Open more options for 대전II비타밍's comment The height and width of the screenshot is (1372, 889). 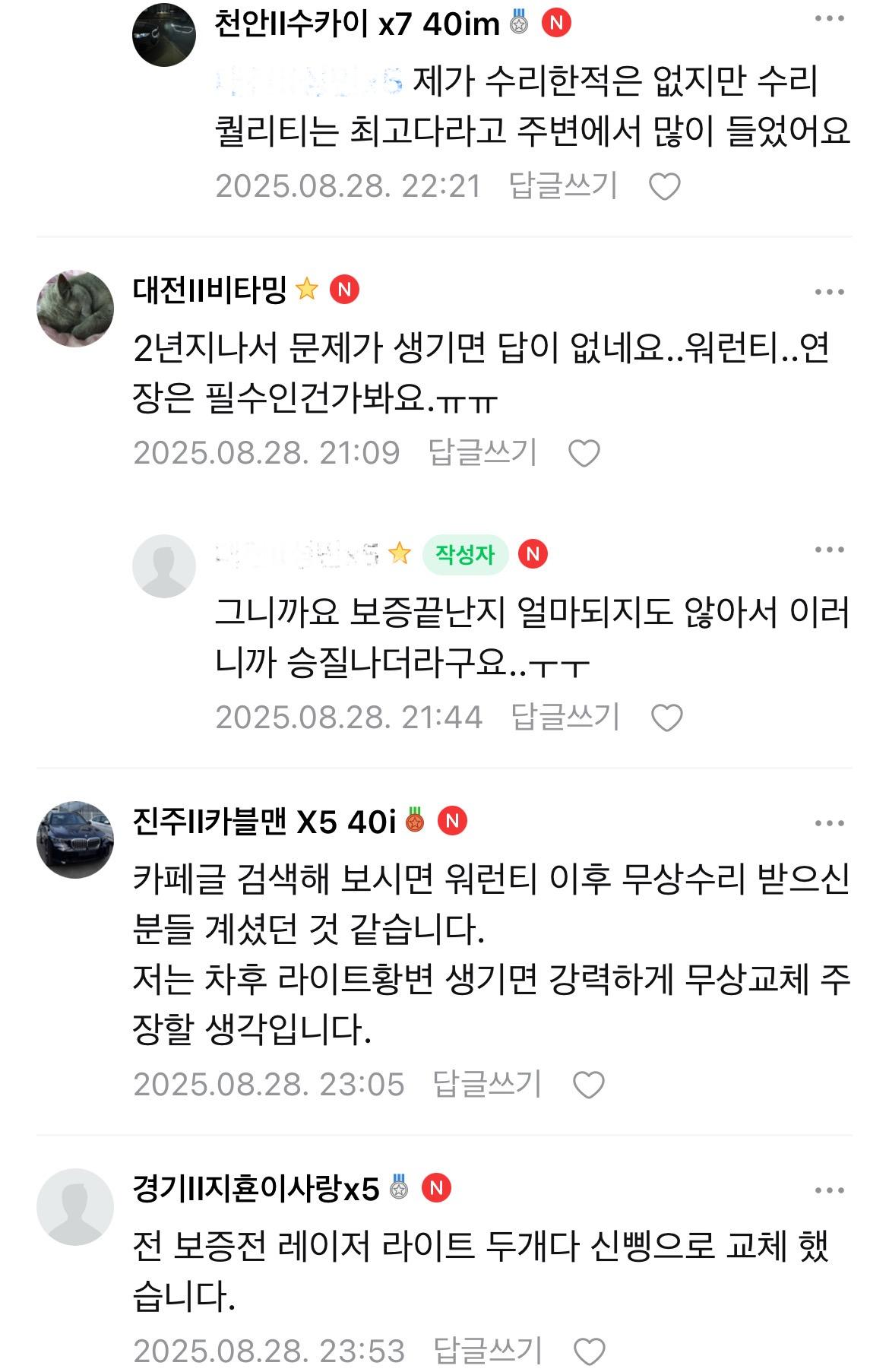point(829,292)
